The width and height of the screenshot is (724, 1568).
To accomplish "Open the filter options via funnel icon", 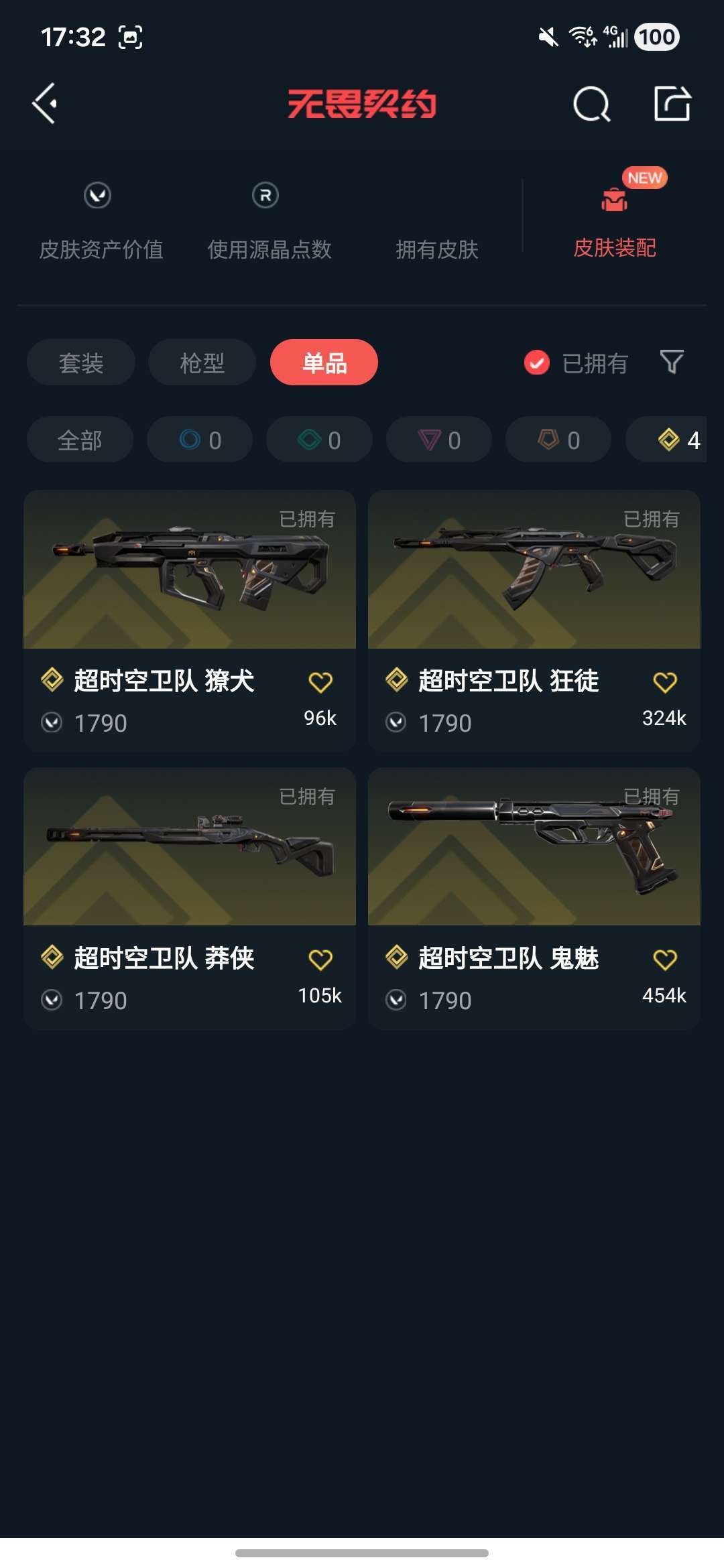I will (x=672, y=363).
